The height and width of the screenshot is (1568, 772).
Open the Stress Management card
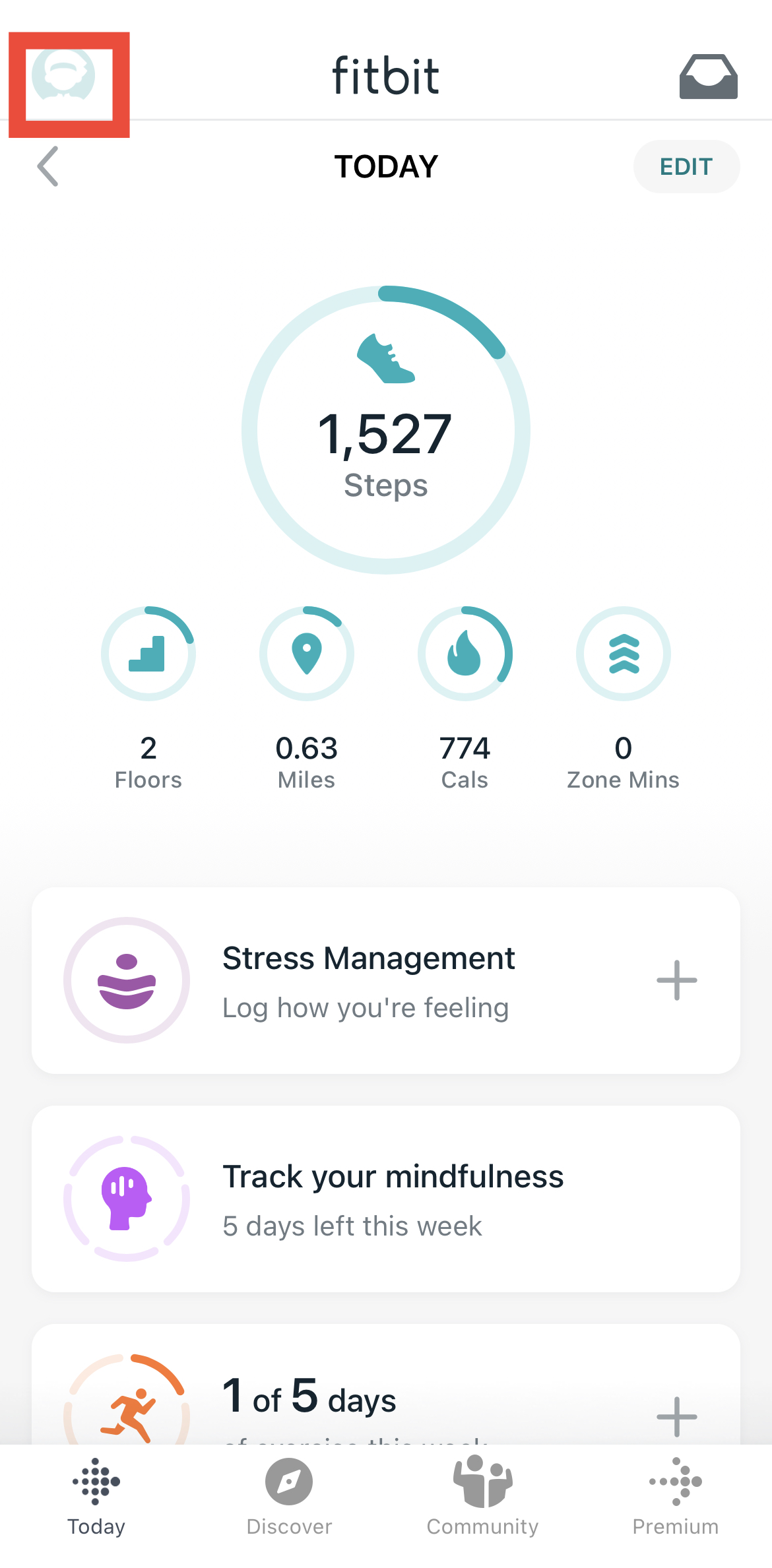click(x=370, y=980)
